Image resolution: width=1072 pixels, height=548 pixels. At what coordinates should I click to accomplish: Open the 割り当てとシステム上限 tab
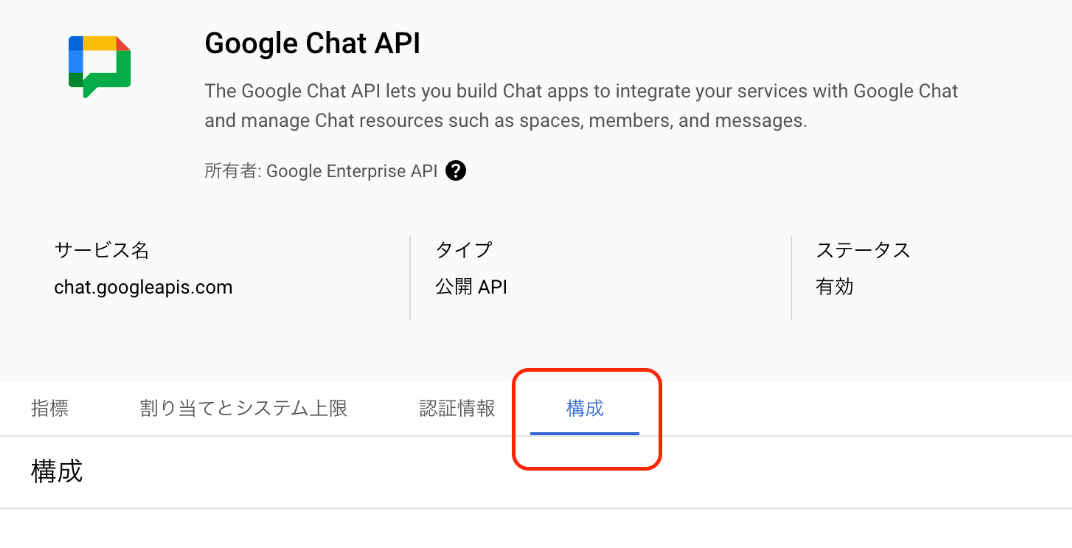[243, 408]
